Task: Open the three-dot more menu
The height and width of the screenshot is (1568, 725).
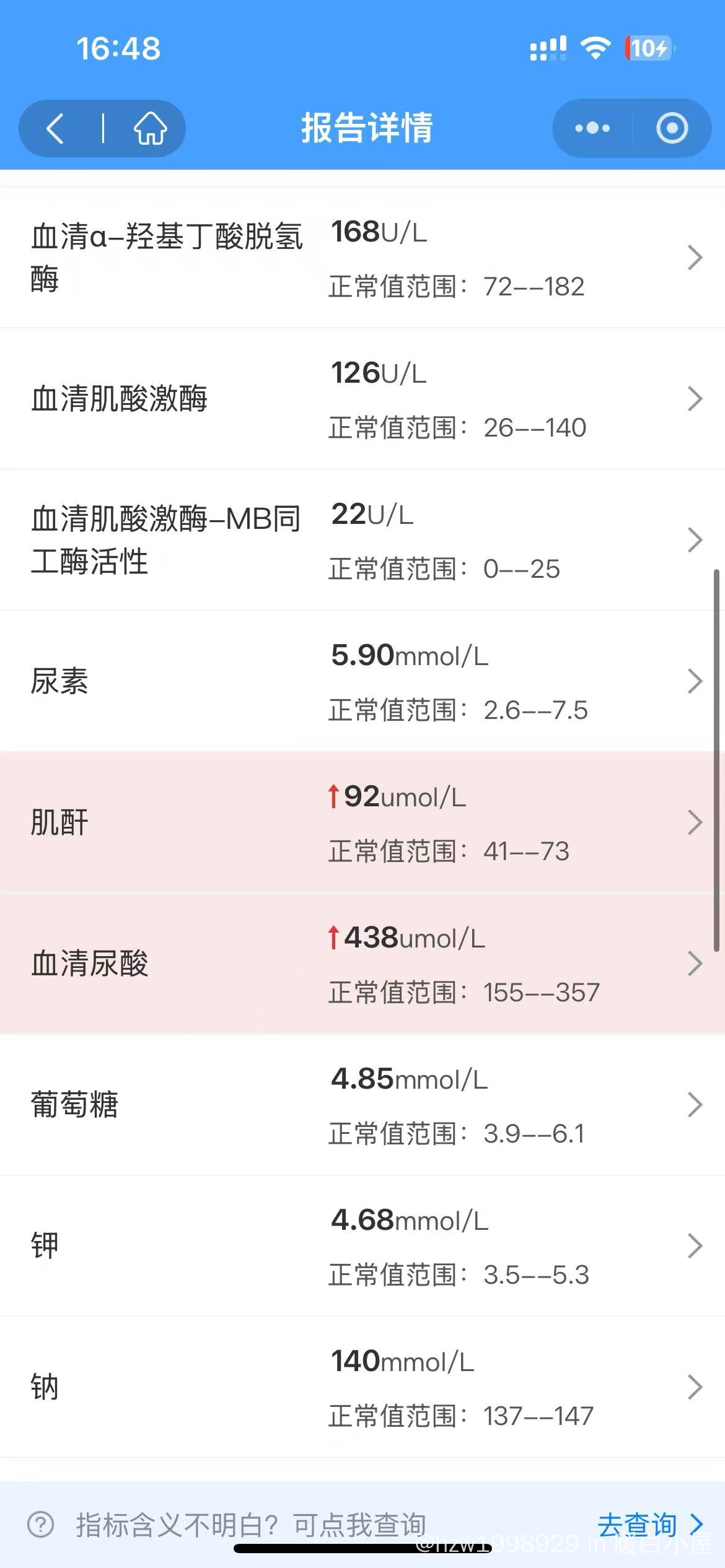Action: [x=592, y=128]
